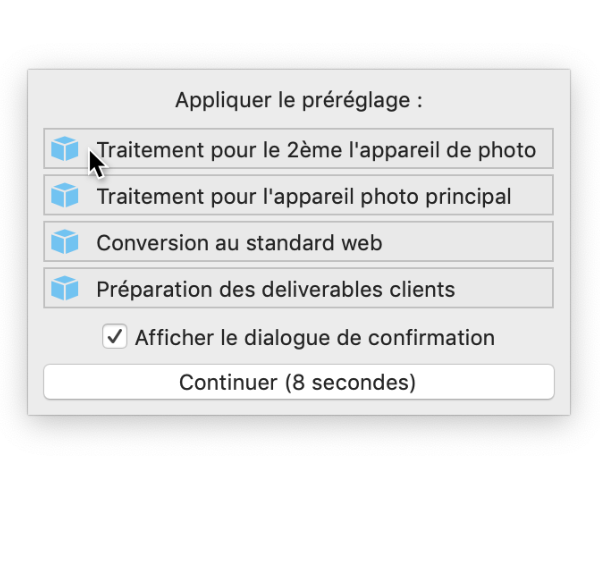This screenshot has height=581, width=600.
Task: Apply the Conversion au standard web preset
Action: coord(298,242)
